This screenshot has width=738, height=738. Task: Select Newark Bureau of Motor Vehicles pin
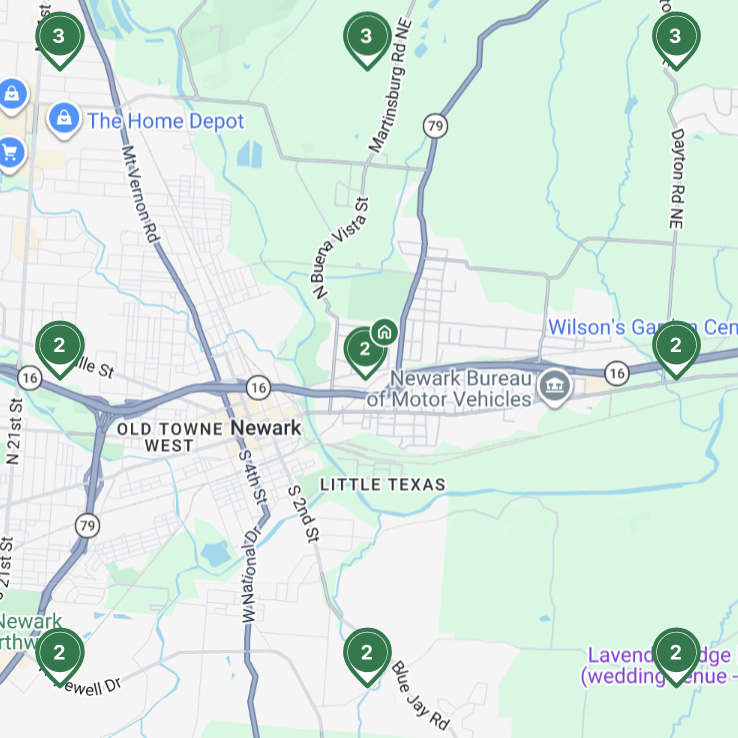click(553, 383)
